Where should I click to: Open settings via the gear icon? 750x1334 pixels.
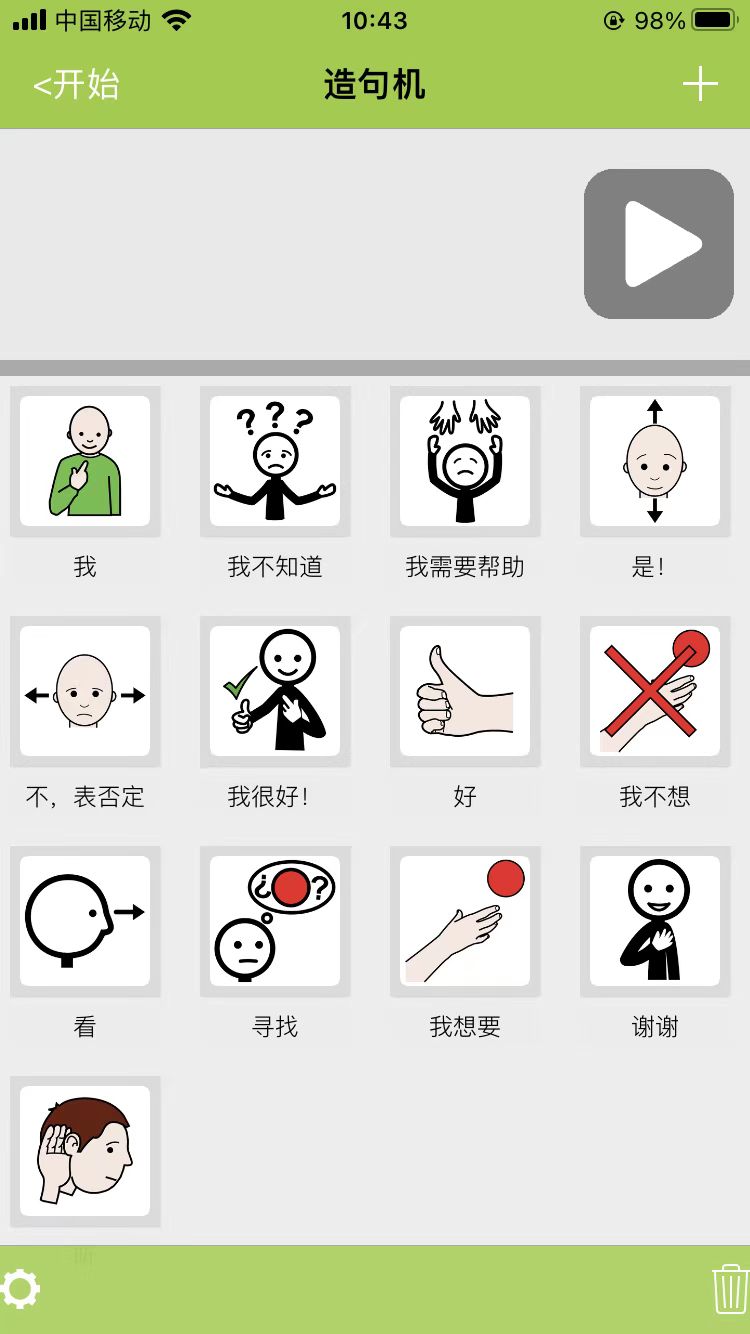pyautogui.click(x=22, y=1290)
